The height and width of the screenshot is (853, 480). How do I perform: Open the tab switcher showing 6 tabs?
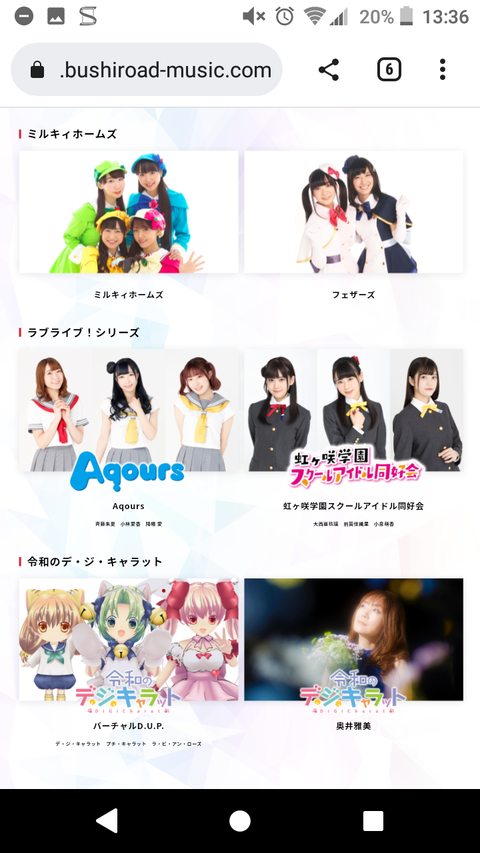pyautogui.click(x=389, y=70)
